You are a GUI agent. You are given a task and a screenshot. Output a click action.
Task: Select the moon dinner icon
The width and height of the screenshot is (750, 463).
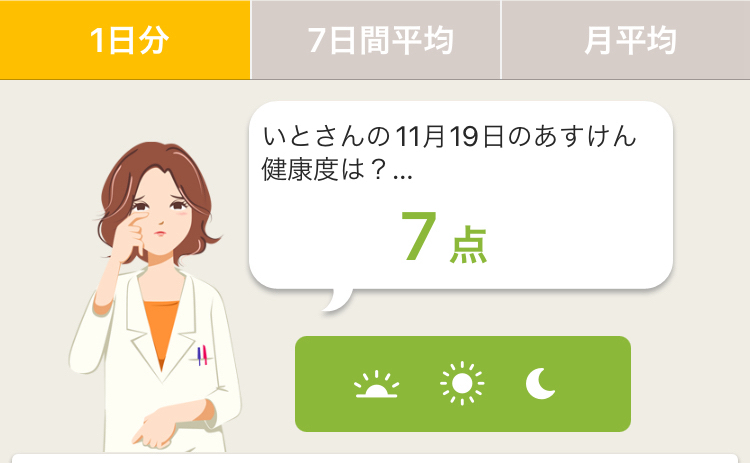[x=541, y=384]
